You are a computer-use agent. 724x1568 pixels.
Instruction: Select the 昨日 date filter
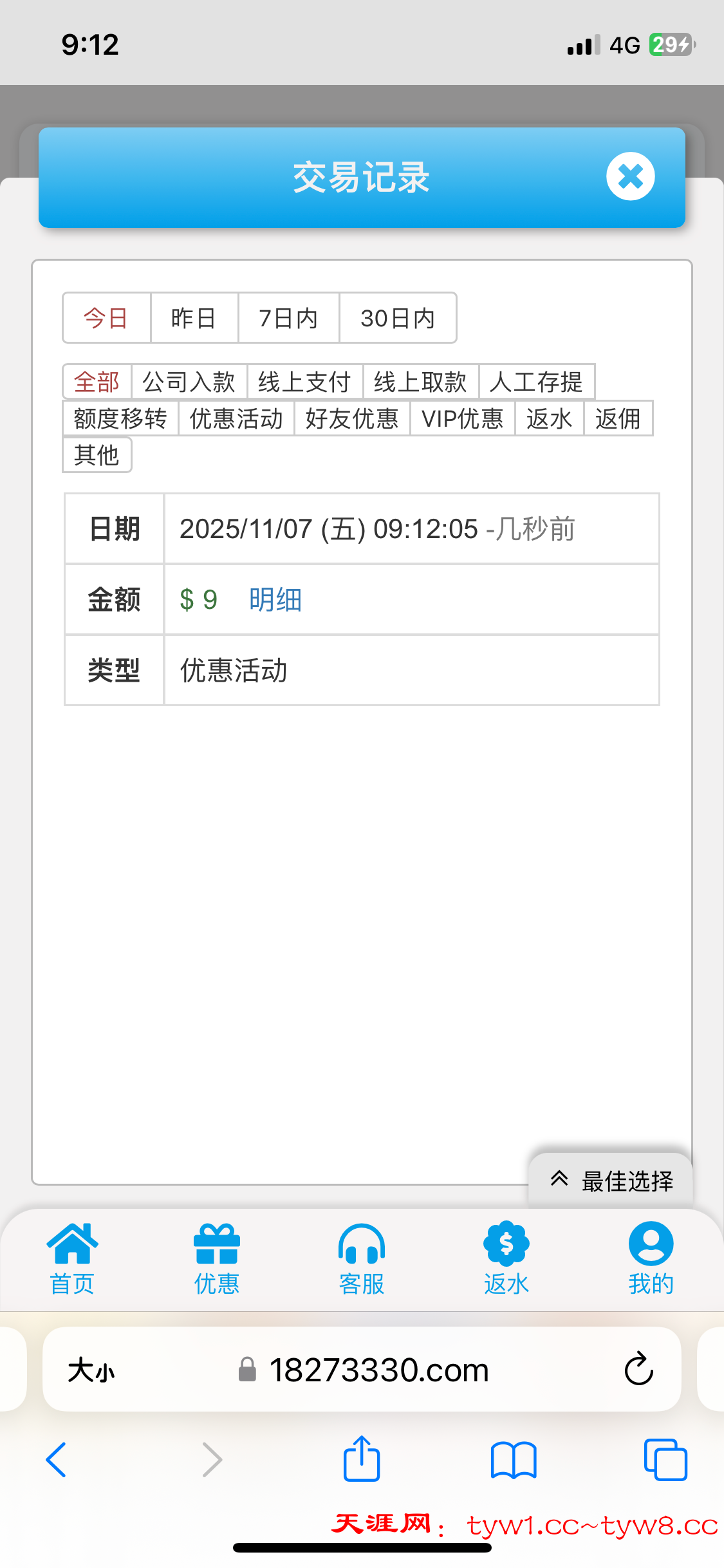(194, 318)
